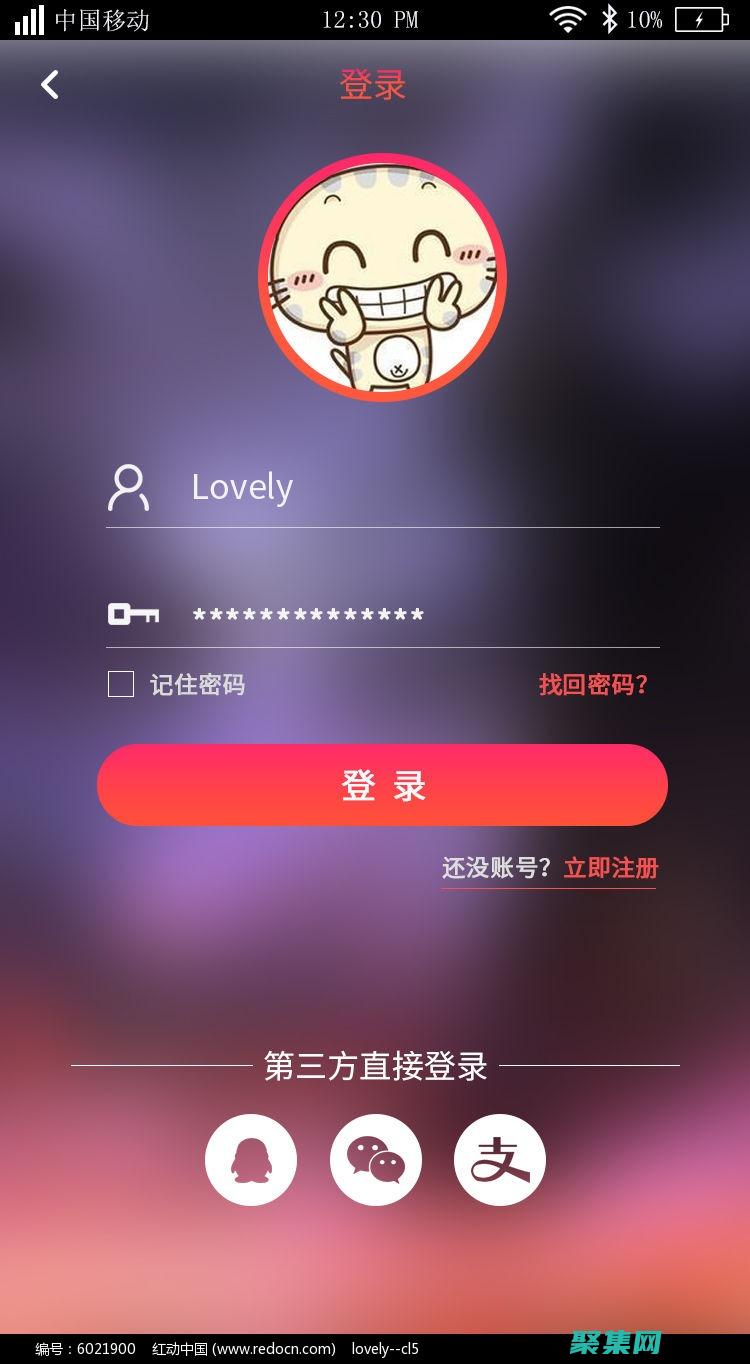The width and height of the screenshot is (750, 1364).
Task: Log in via the Alipay icon
Action: [x=499, y=1160]
